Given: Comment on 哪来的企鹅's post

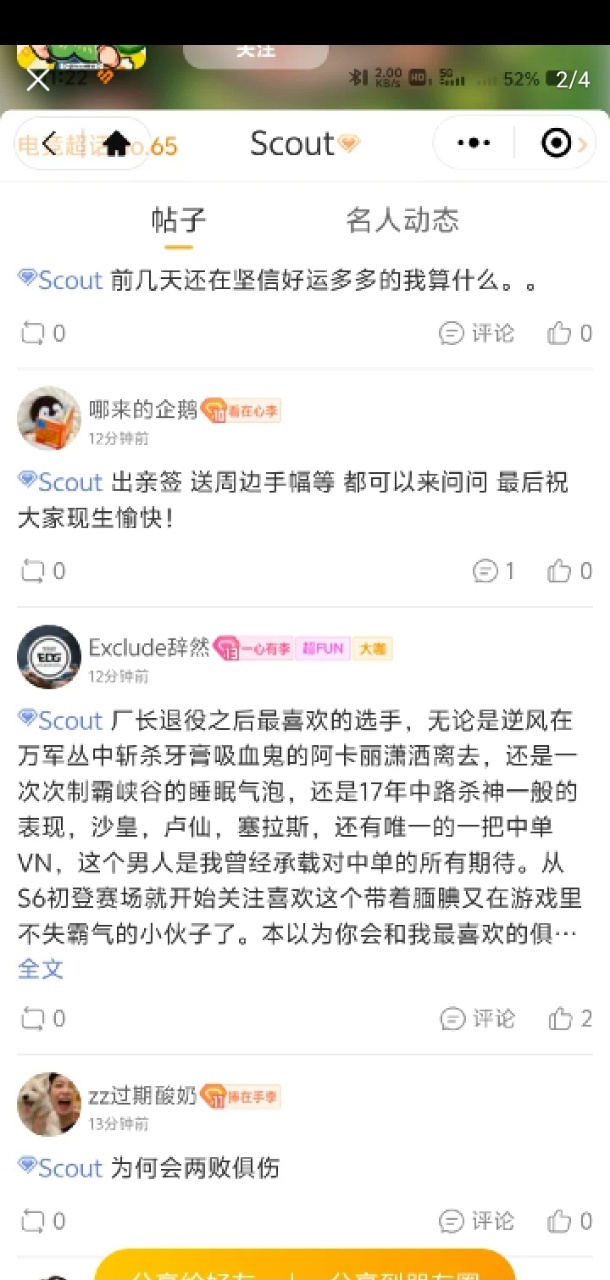Looking at the screenshot, I should [x=494, y=571].
